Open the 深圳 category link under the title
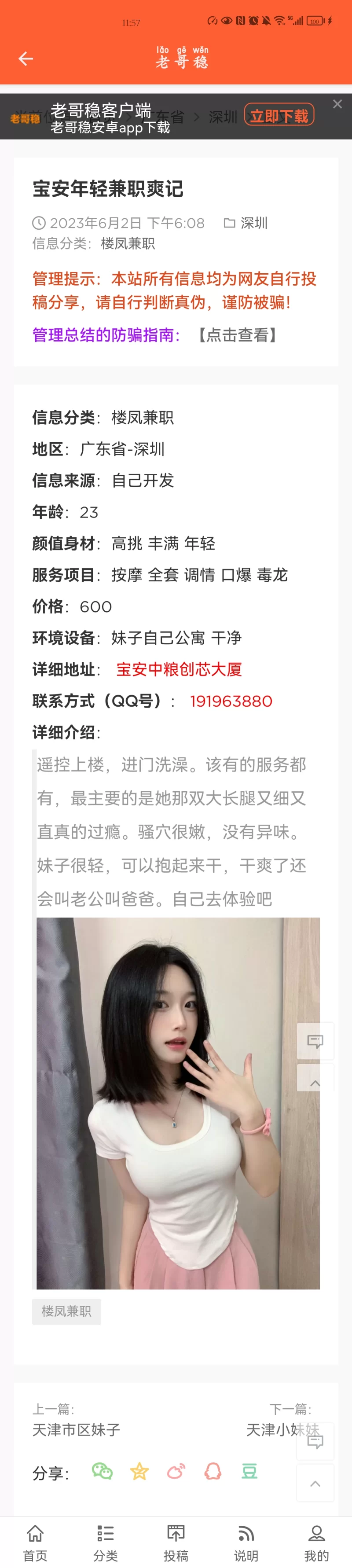 253,223
